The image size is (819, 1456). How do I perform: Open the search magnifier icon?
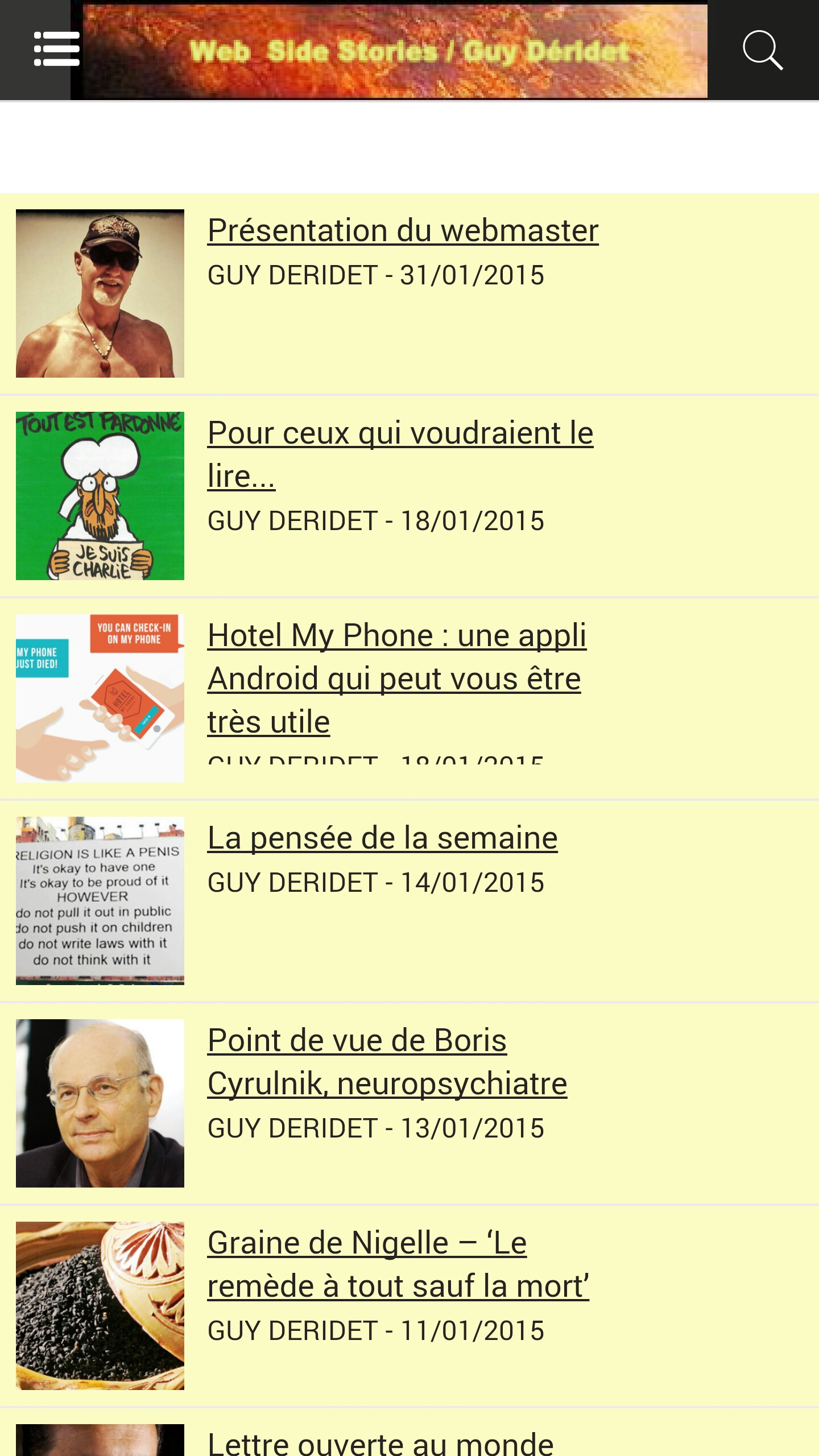[762, 51]
